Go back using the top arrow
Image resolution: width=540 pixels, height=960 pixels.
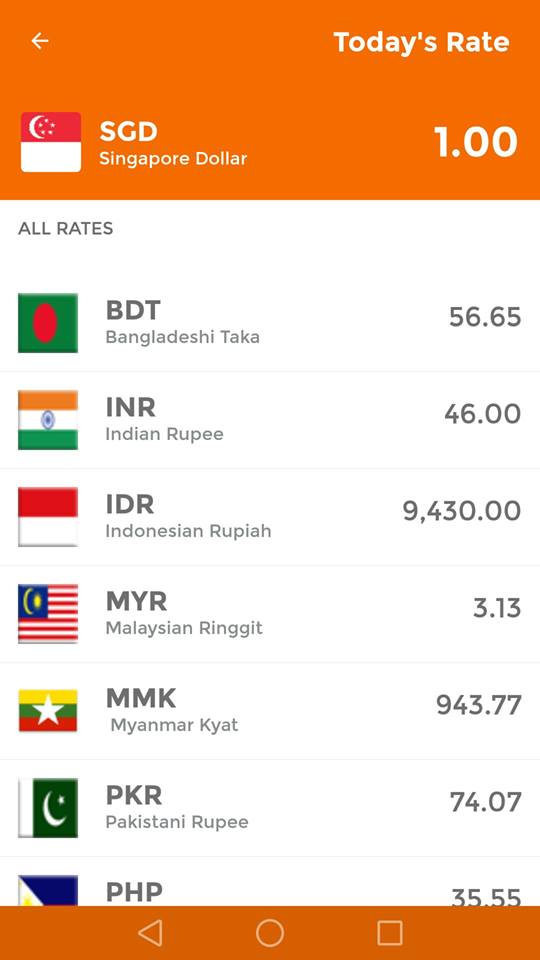point(40,41)
